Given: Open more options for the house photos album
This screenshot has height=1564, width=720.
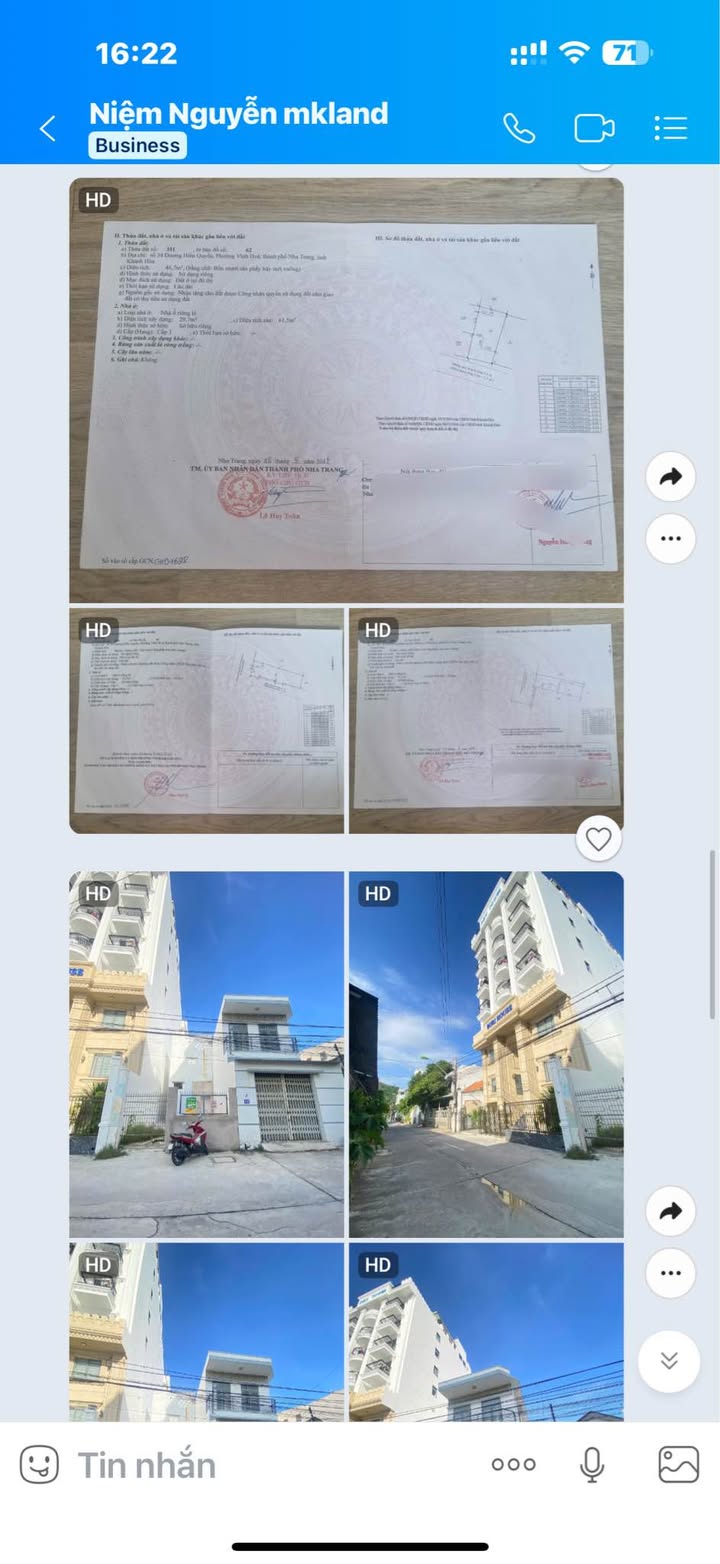Looking at the screenshot, I should coord(671,1273).
